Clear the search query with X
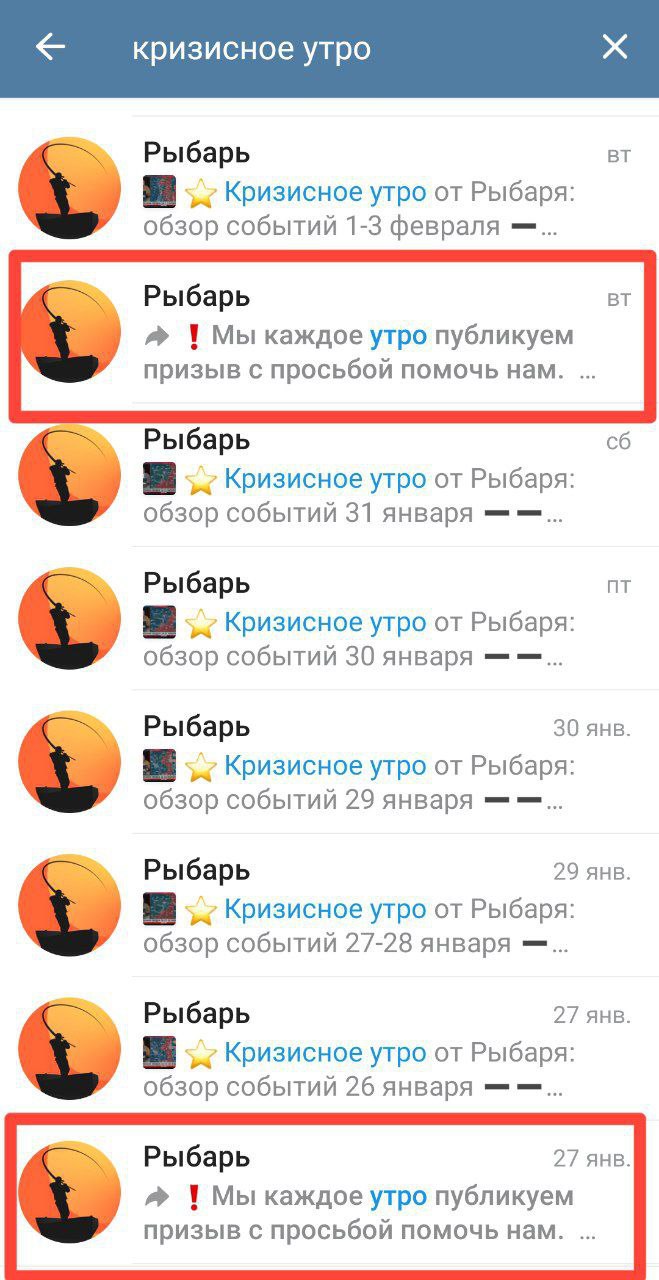Image resolution: width=659 pixels, height=1280 pixels. point(614,47)
